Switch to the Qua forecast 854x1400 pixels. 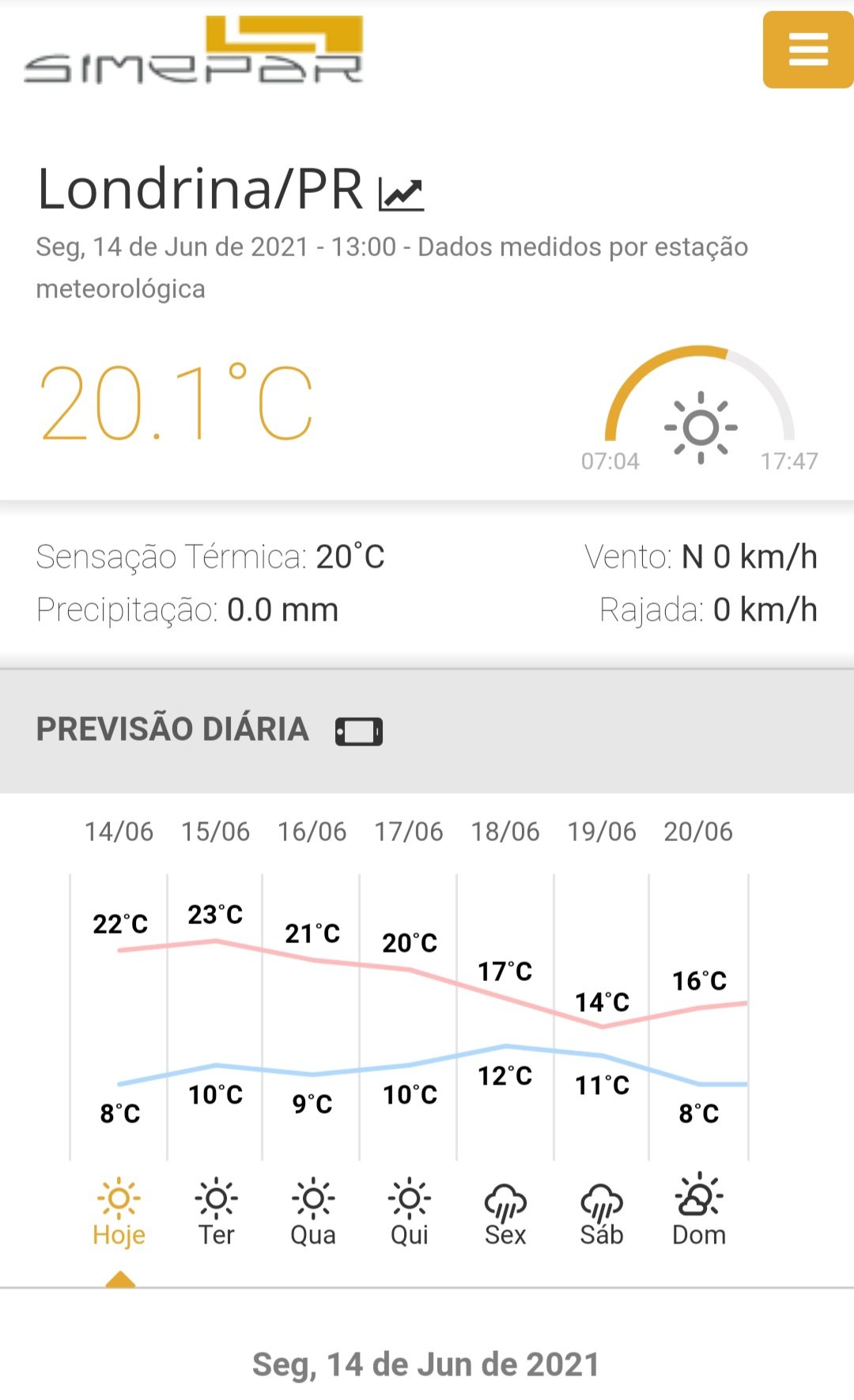pyautogui.click(x=313, y=1213)
